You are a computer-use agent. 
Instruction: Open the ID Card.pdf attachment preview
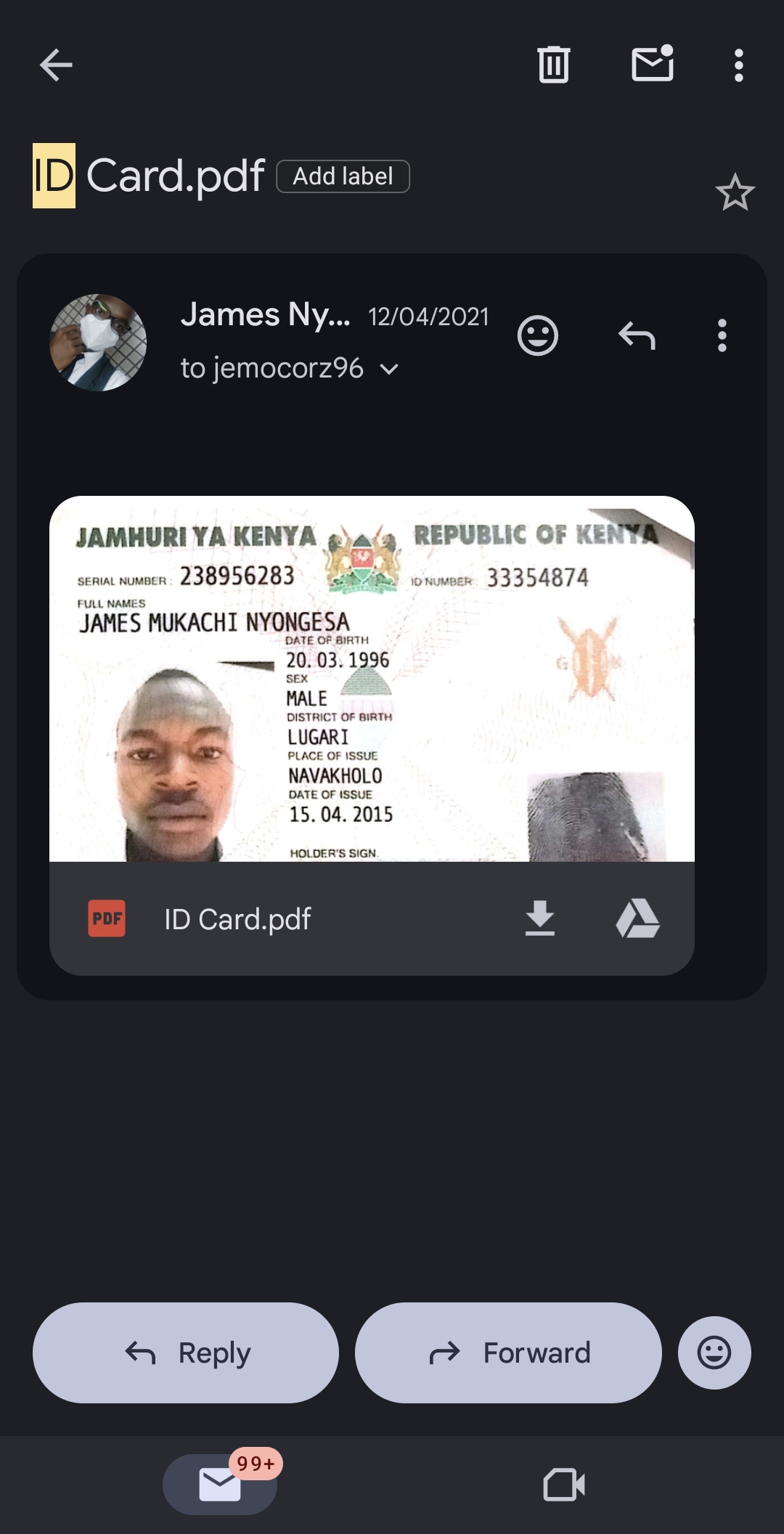[x=372, y=679]
